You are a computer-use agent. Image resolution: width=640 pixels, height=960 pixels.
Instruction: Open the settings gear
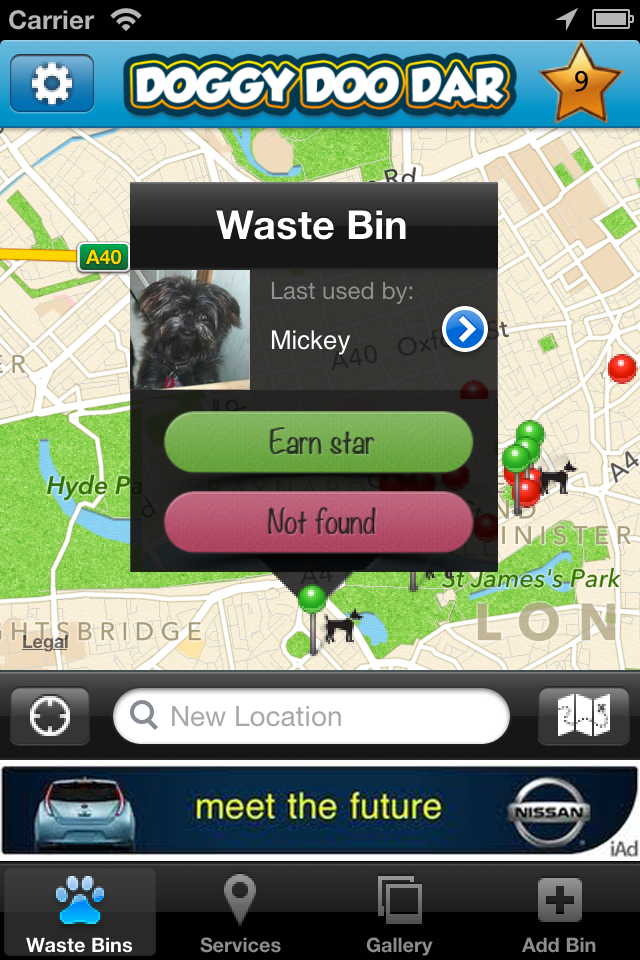coord(52,83)
